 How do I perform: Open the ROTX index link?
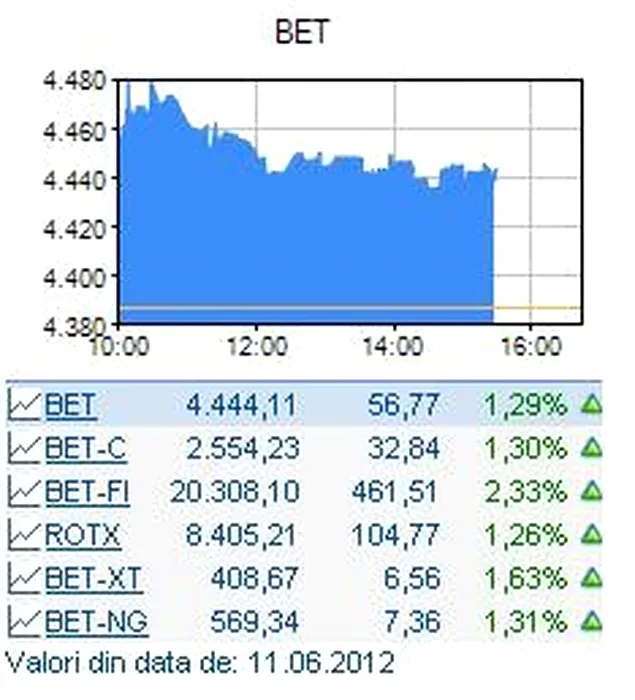(x=82, y=535)
